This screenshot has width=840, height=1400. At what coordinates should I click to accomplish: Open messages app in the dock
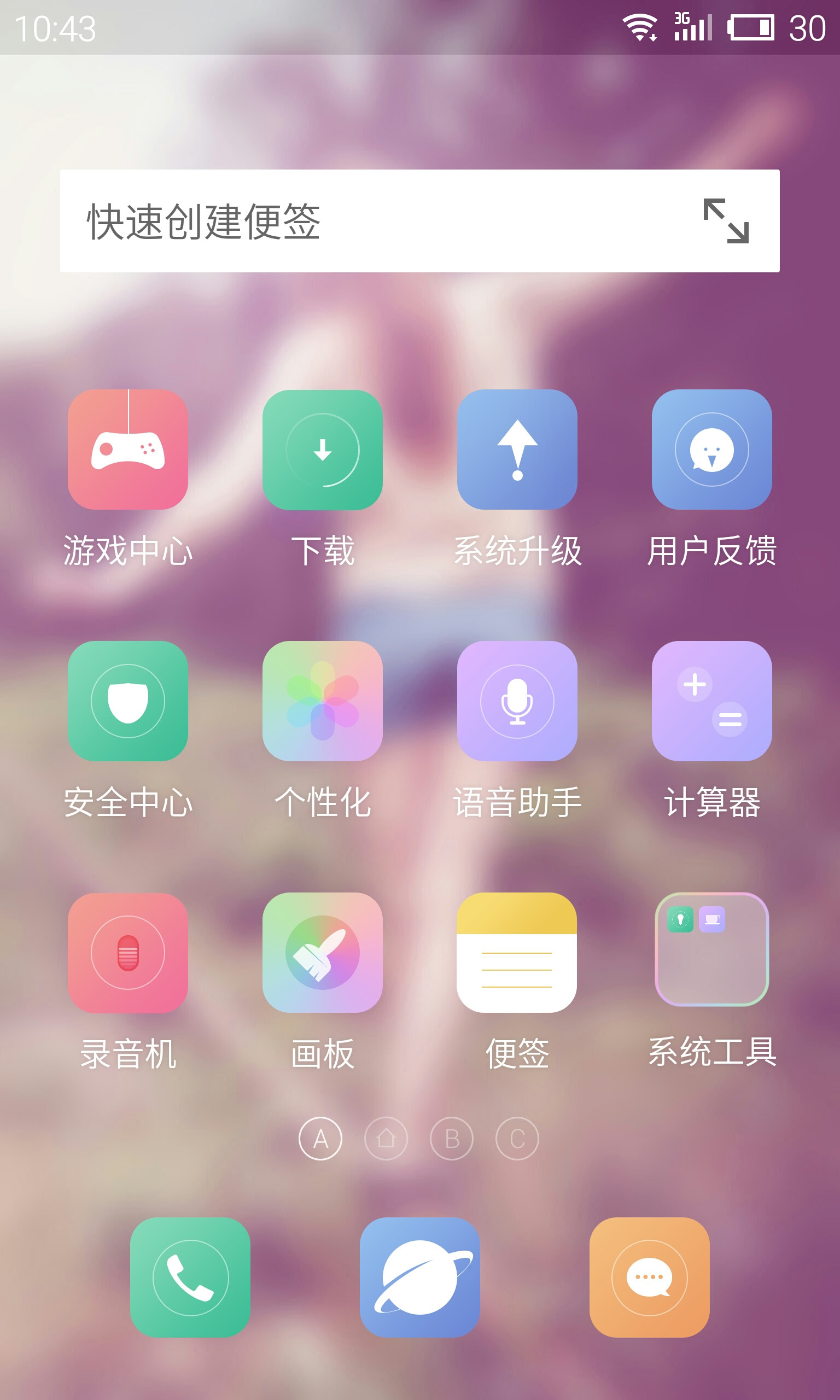click(649, 1277)
